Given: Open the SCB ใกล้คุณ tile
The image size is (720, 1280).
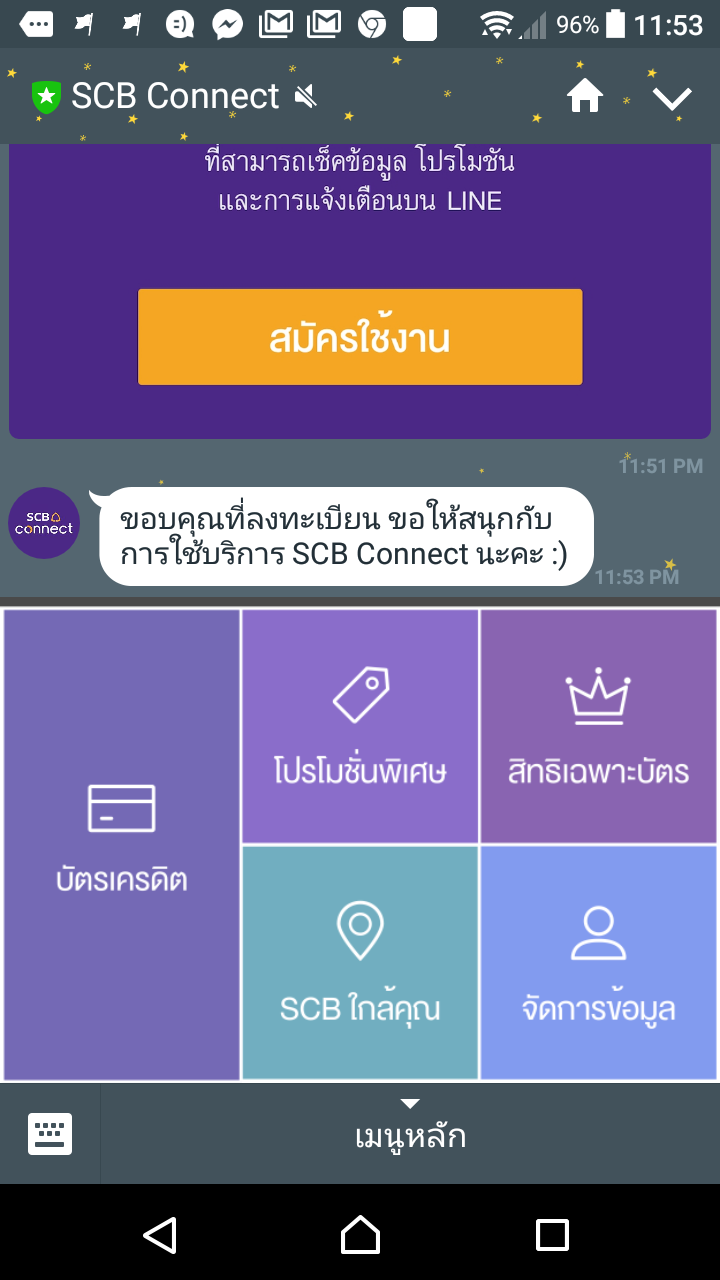Looking at the screenshot, I should [360, 962].
